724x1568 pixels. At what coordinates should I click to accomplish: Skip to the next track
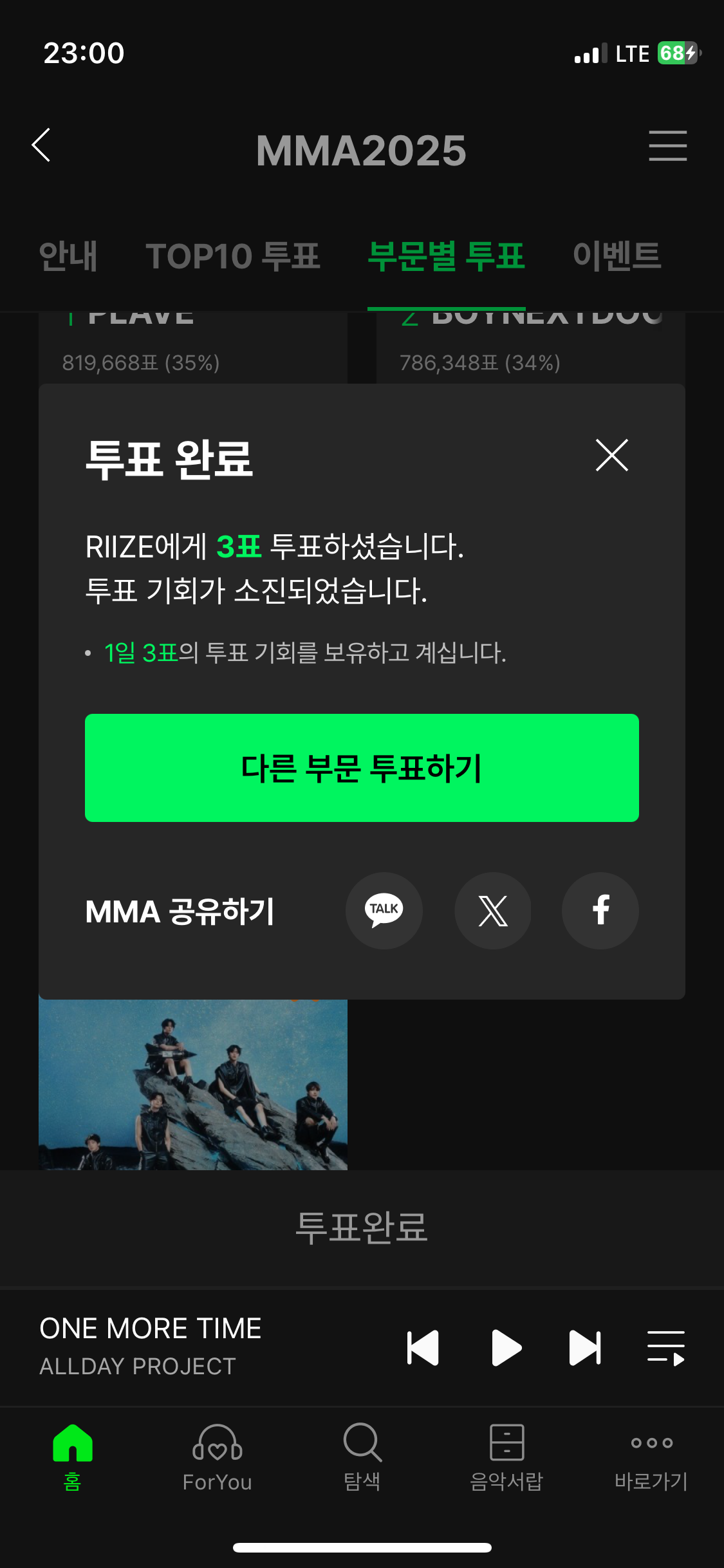pos(585,1348)
